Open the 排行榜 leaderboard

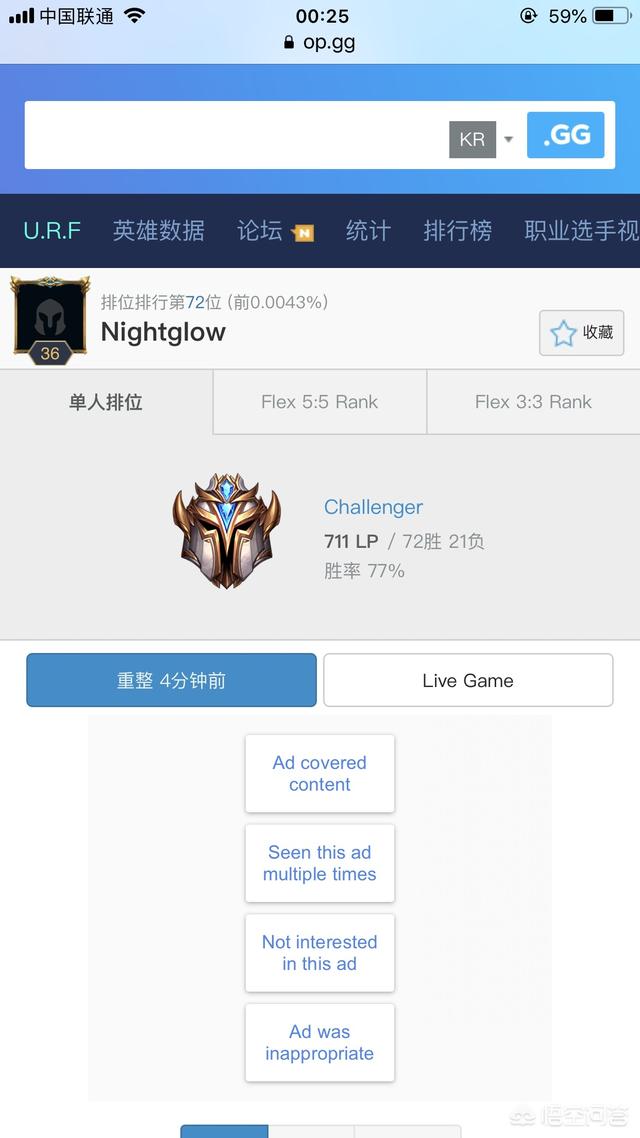pyautogui.click(x=458, y=231)
